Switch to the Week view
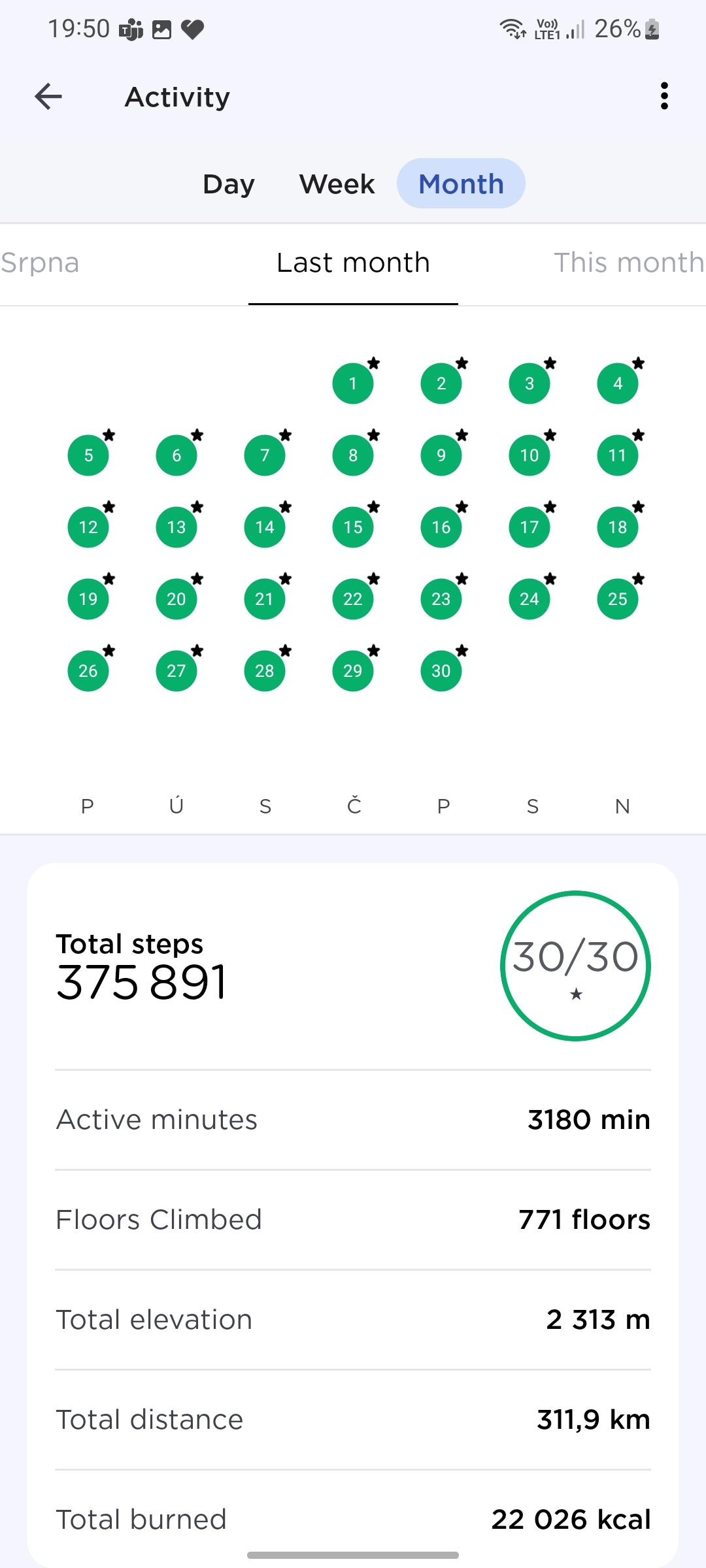The image size is (706, 1568). coord(337,184)
